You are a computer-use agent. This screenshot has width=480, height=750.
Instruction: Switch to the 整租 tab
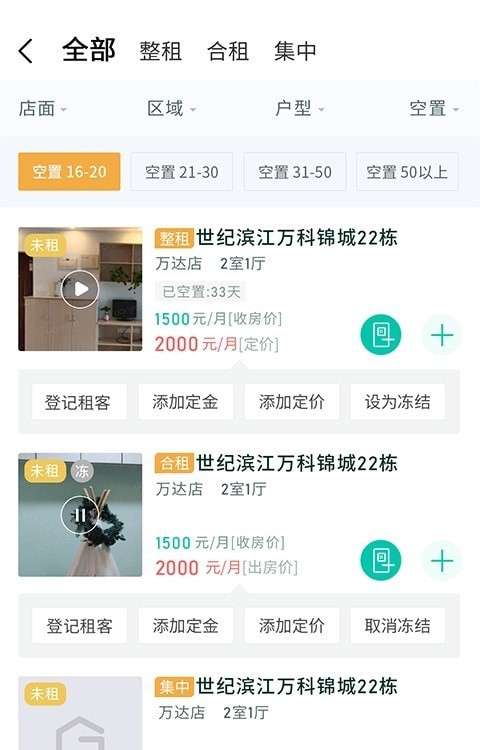161,51
